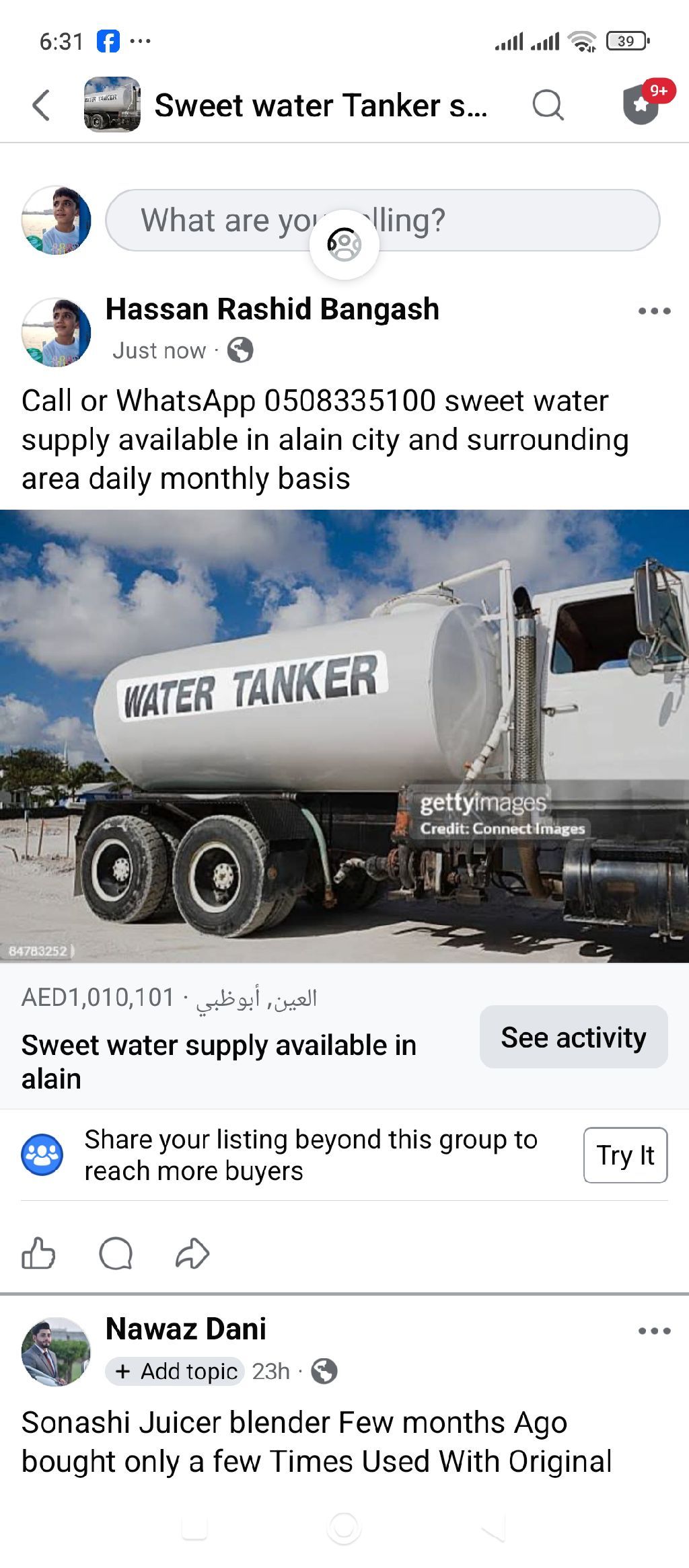
Task: Tap the system home button
Action: pos(344,1529)
